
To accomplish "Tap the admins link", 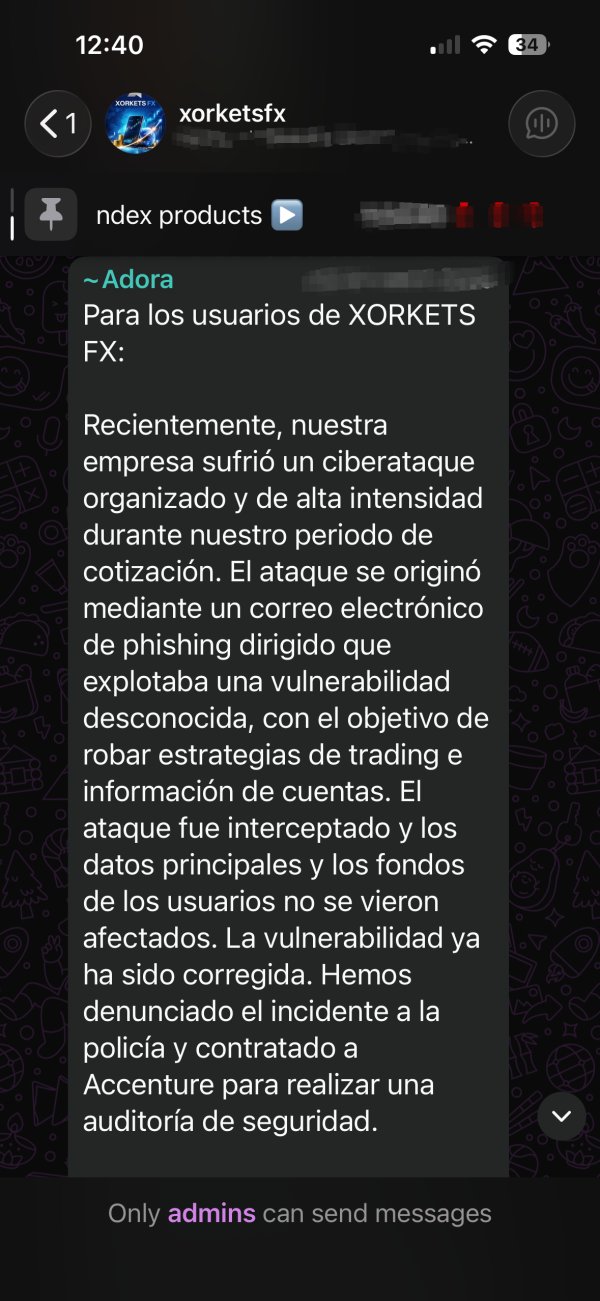I will point(211,1214).
